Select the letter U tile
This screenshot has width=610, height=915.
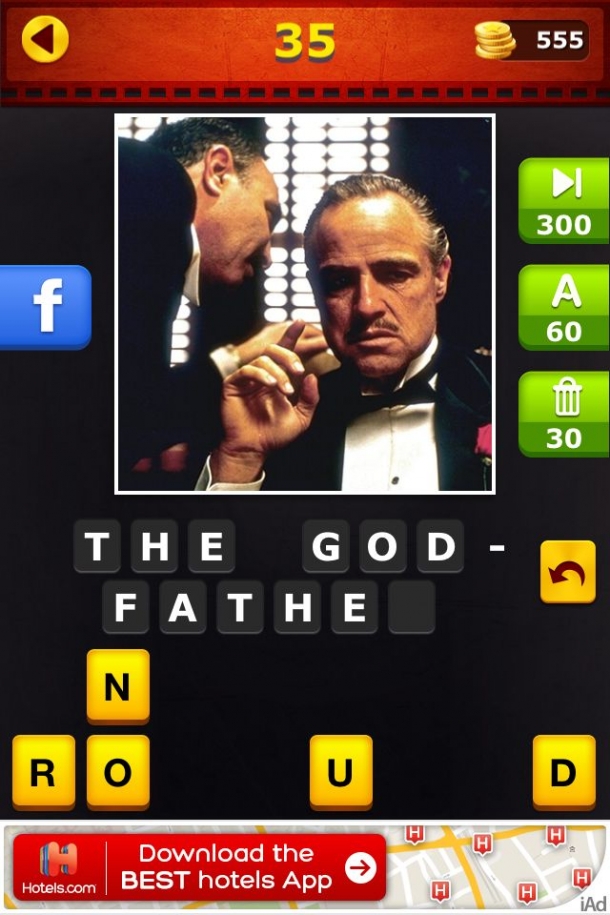click(340, 772)
